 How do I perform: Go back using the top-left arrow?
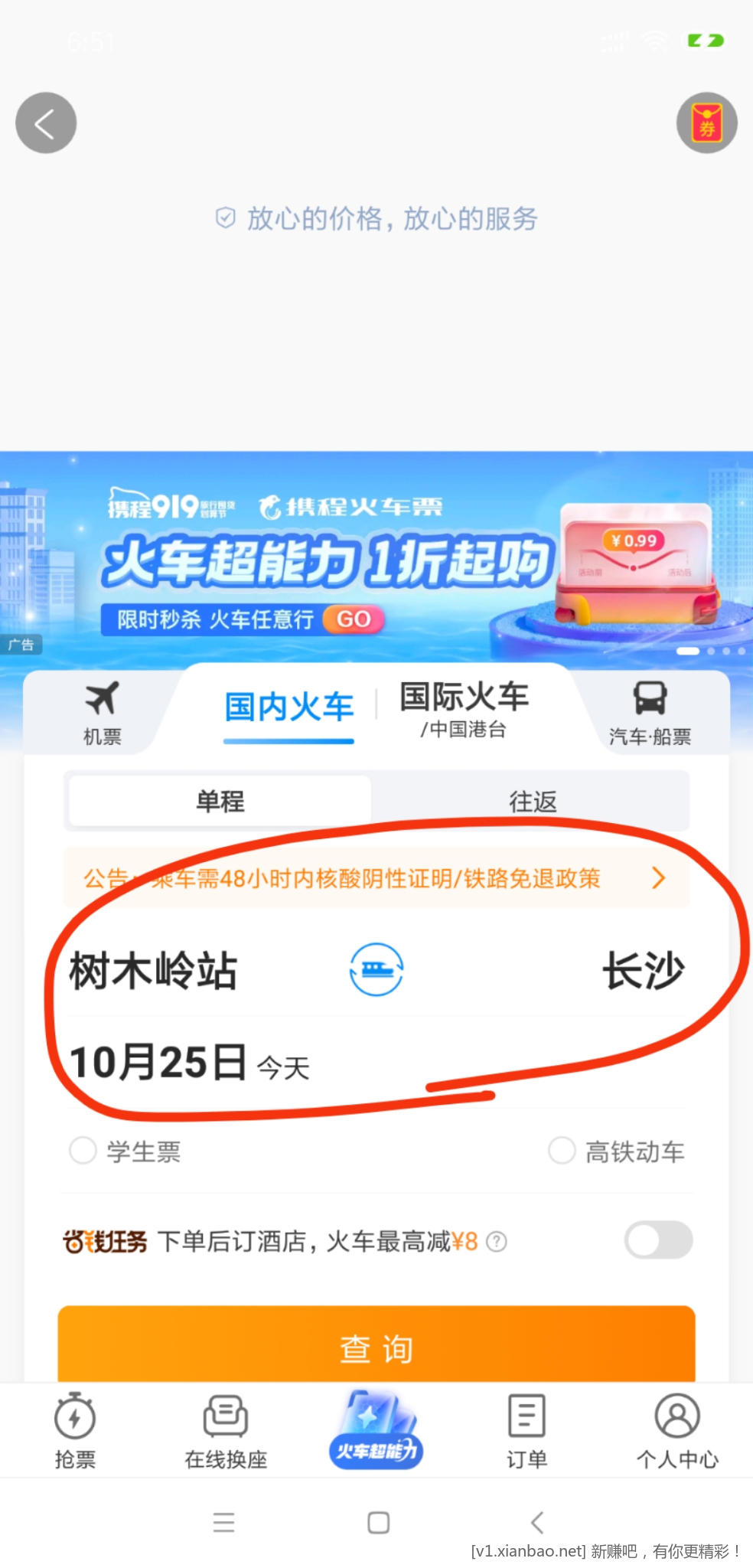(46, 122)
